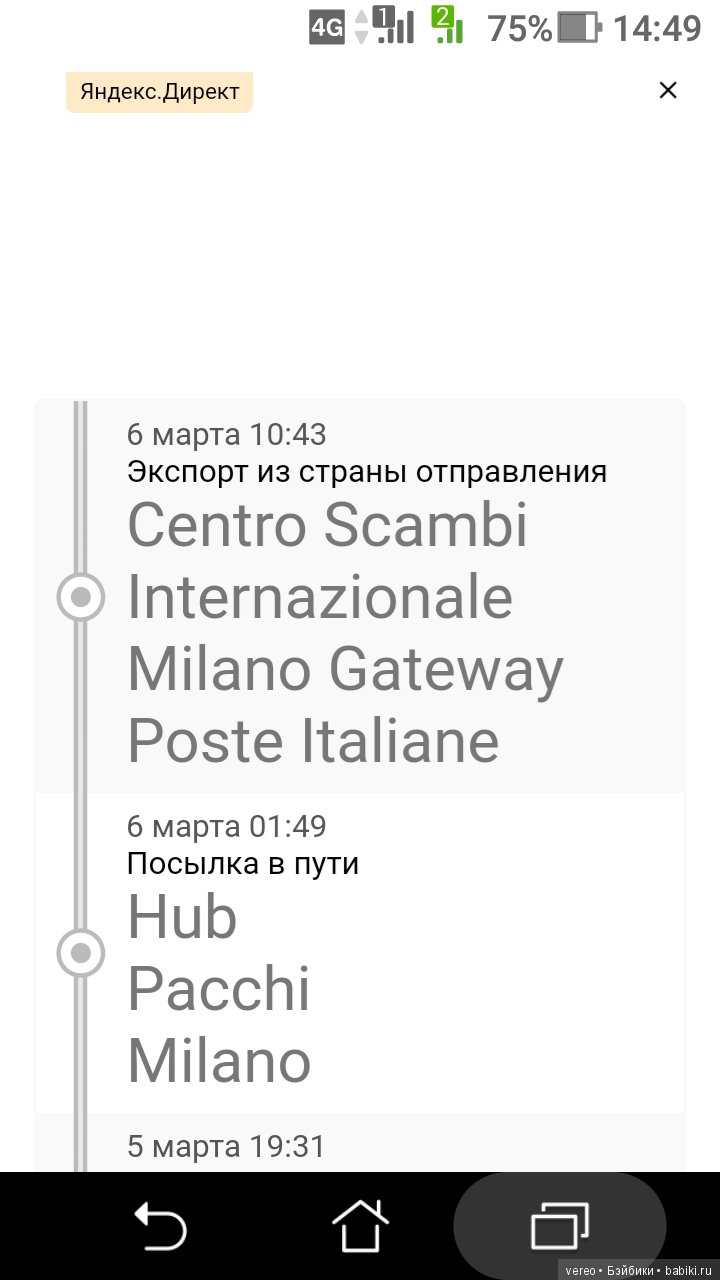Close the Яндекс.Директ ad banner

point(668,91)
